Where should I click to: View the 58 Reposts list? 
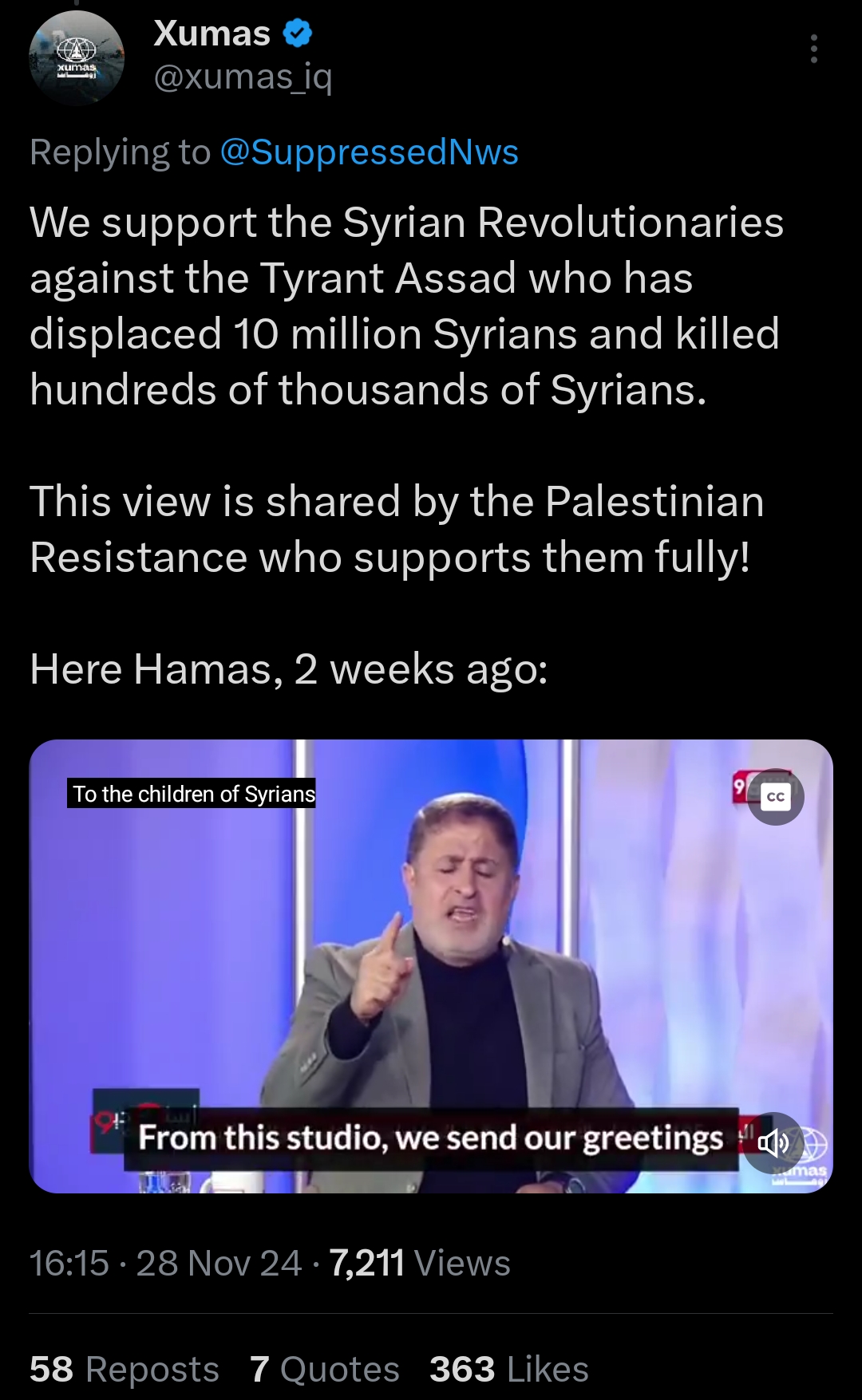tap(124, 1370)
